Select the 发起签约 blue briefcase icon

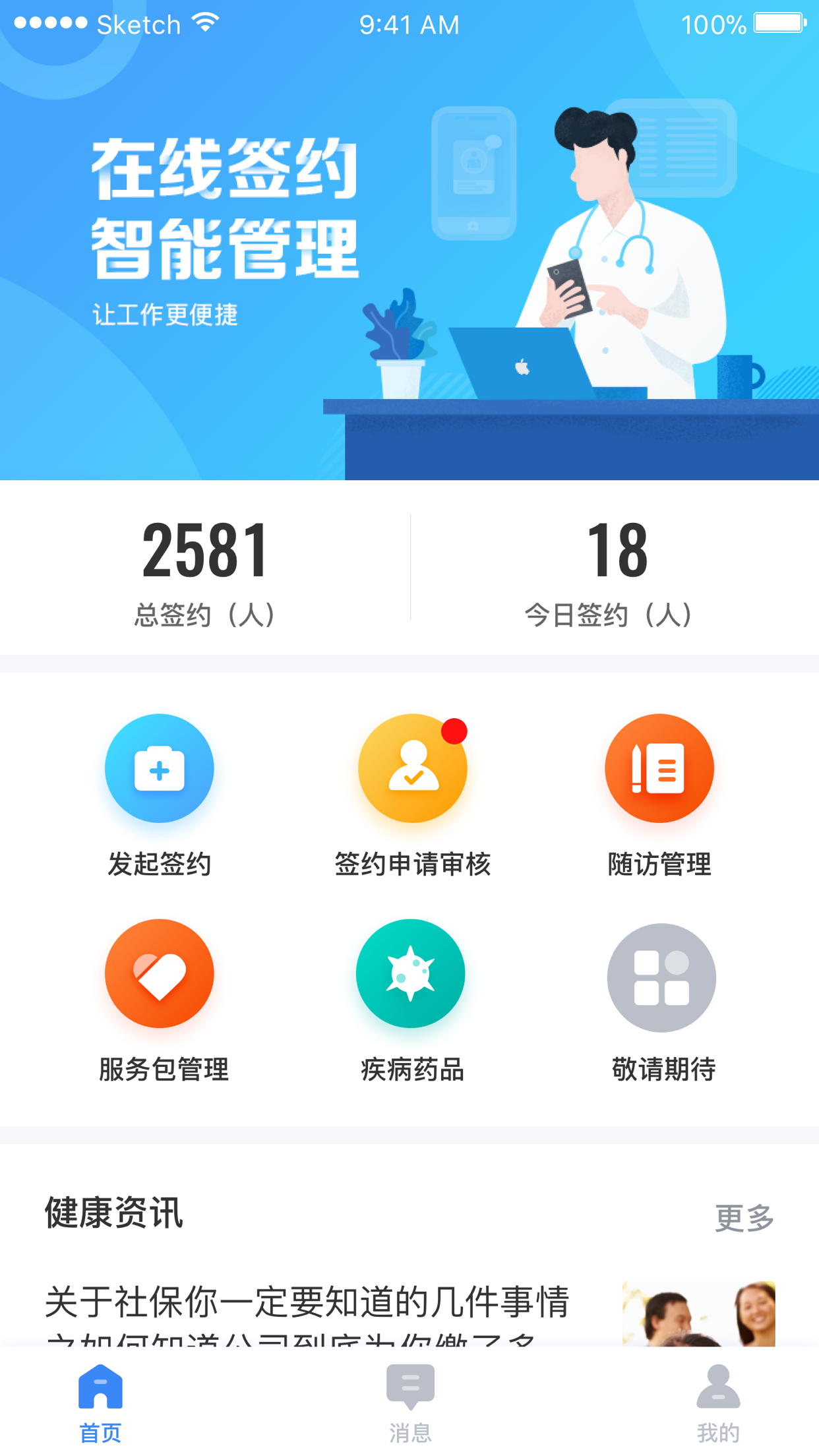click(x=160, y=768)
